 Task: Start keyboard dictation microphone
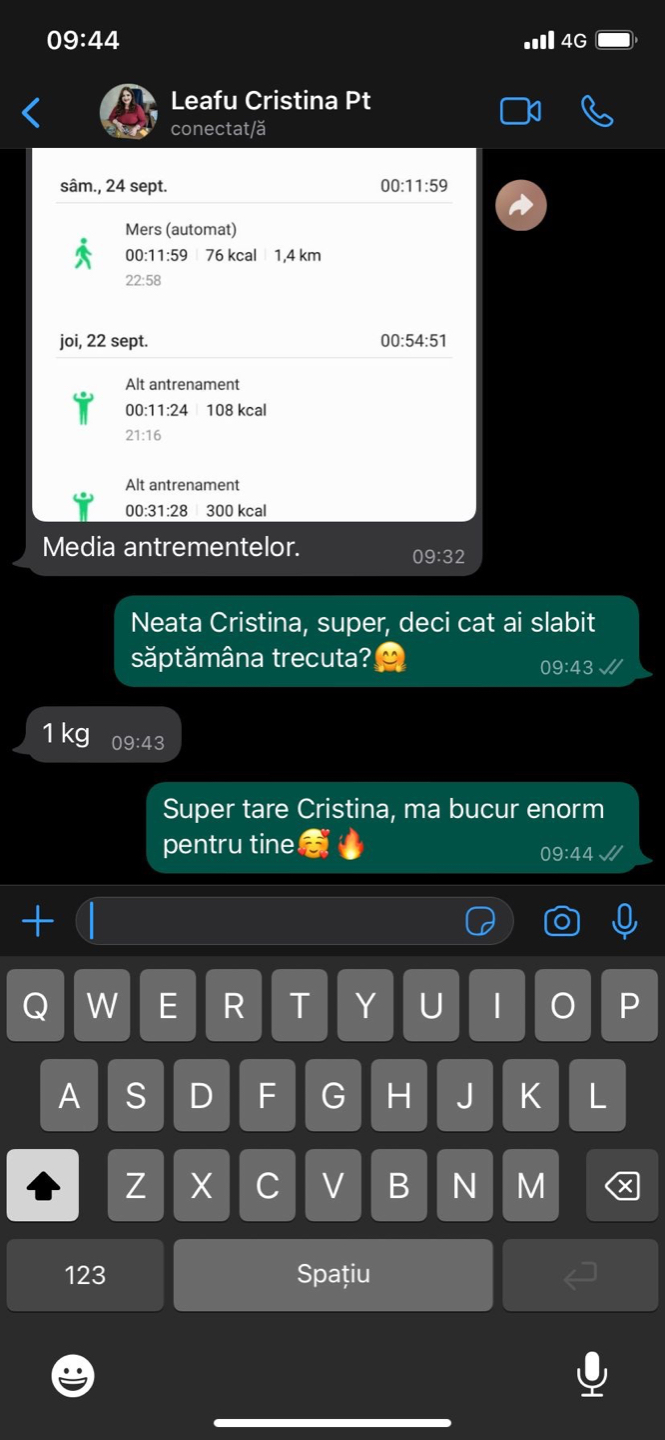592,1374
